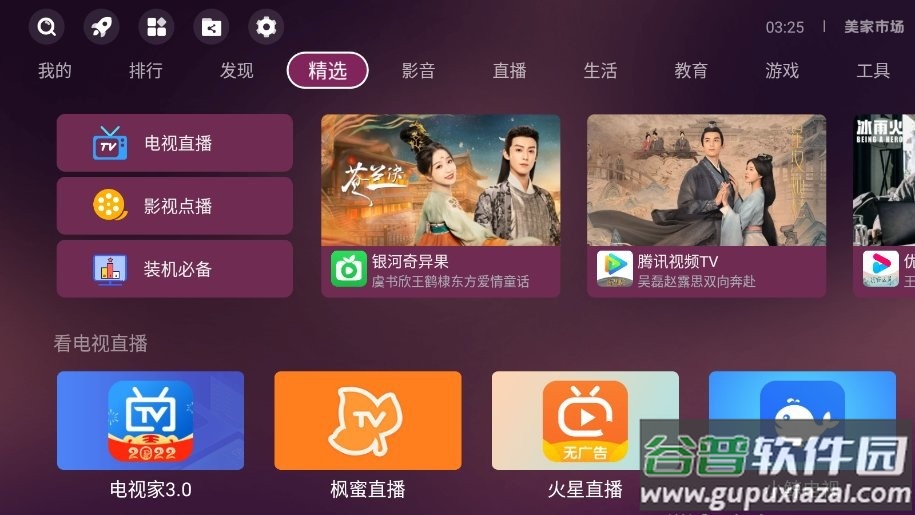Open the 装机必备 category

[175, 269]
